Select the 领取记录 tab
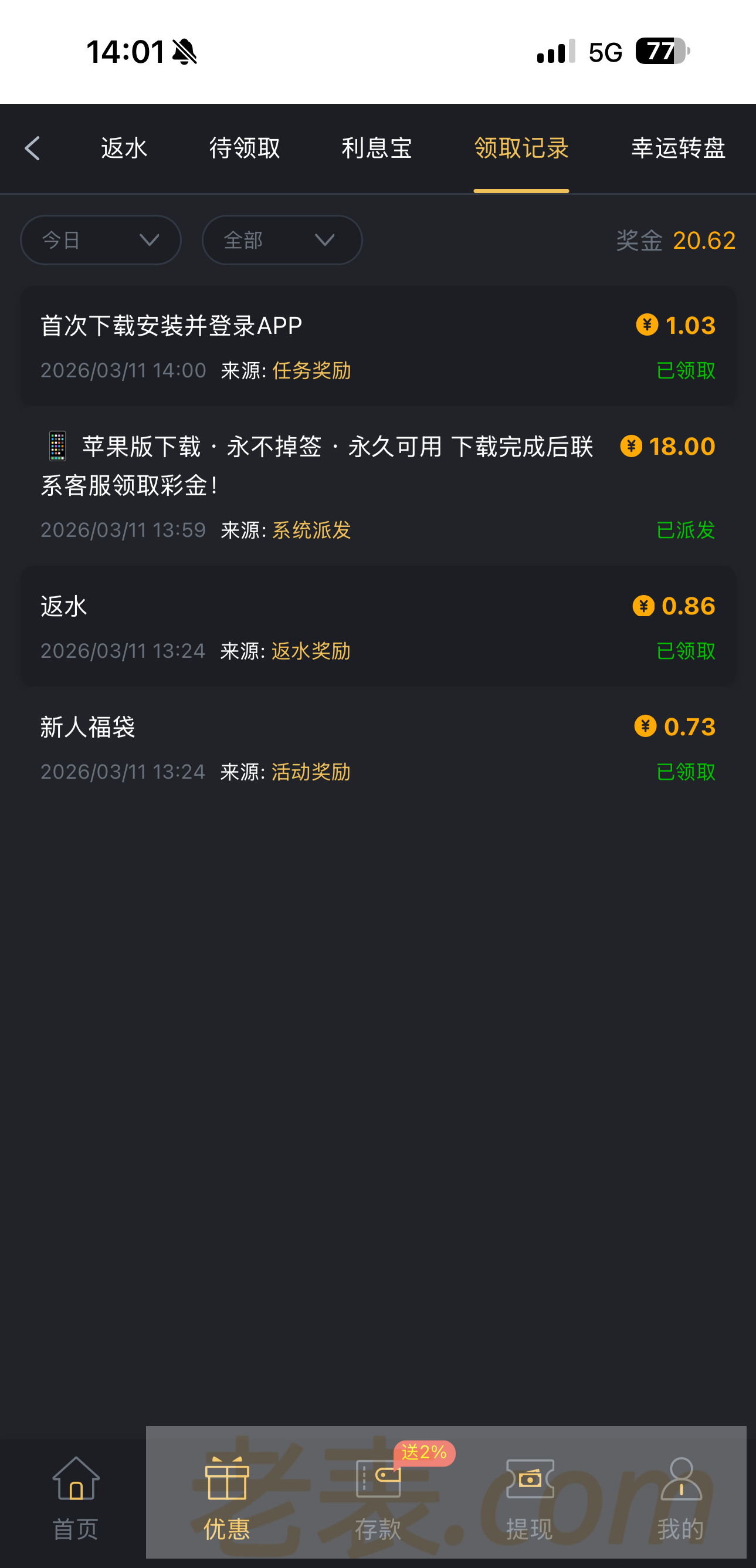The height and width of the screenshot is (1568, 756). 521,148
